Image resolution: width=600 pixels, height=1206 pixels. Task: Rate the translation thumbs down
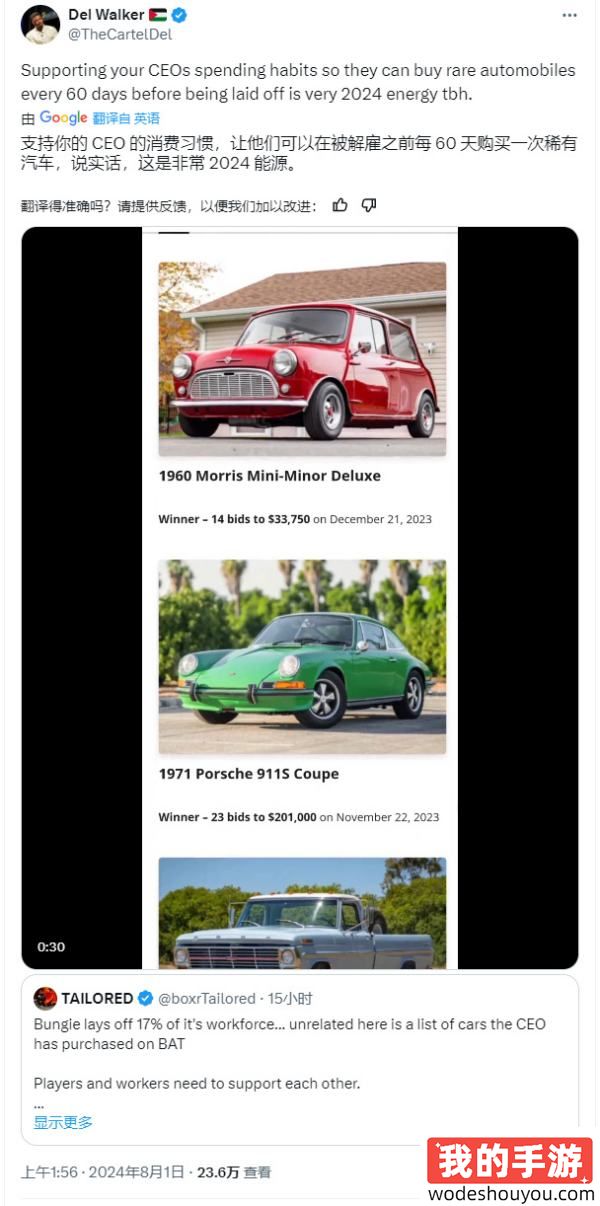click(x=368, y=205)
